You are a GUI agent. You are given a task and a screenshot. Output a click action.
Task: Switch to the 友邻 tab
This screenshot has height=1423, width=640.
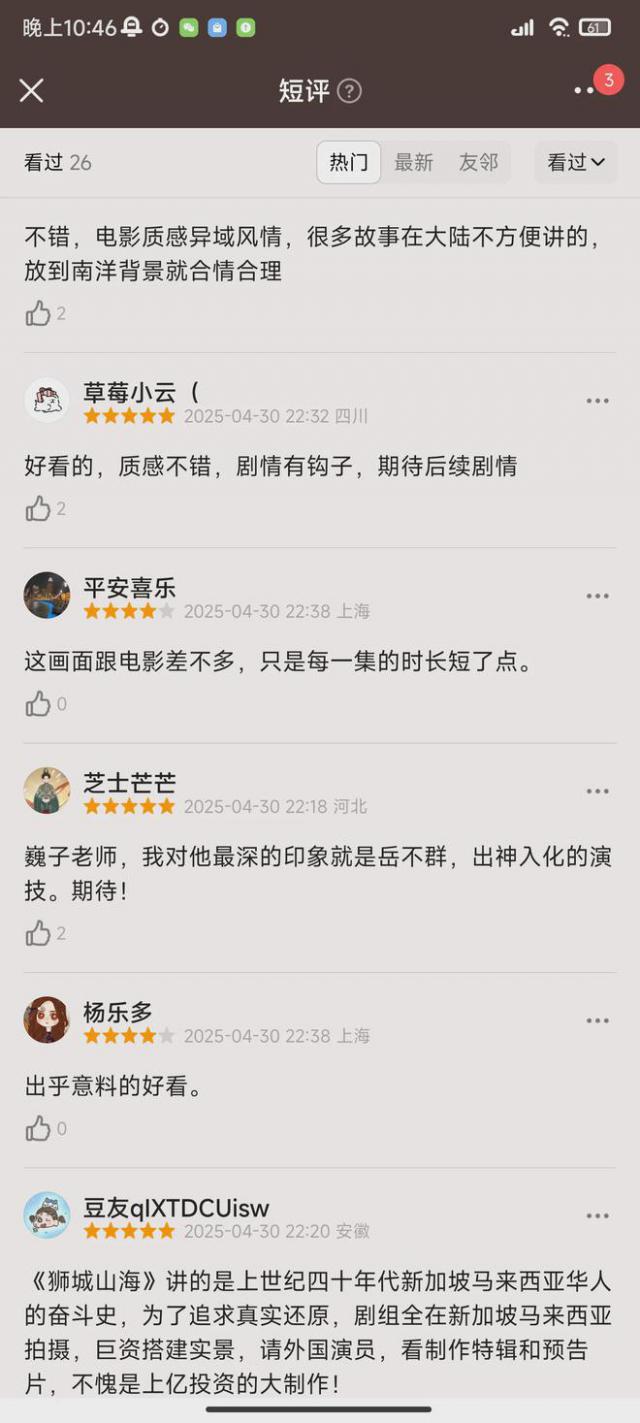[x=478, y=162]
